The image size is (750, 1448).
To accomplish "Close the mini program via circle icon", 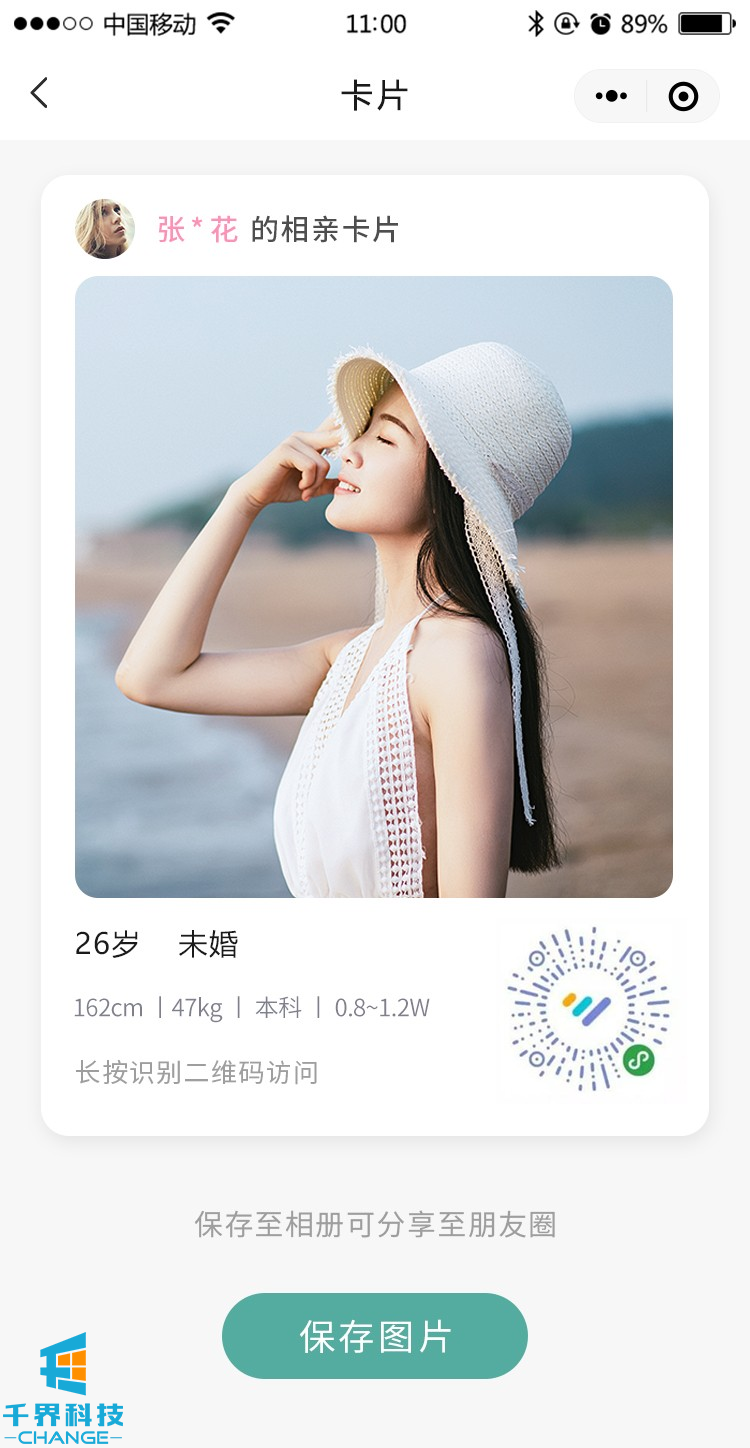I will (x=683, y=96).
